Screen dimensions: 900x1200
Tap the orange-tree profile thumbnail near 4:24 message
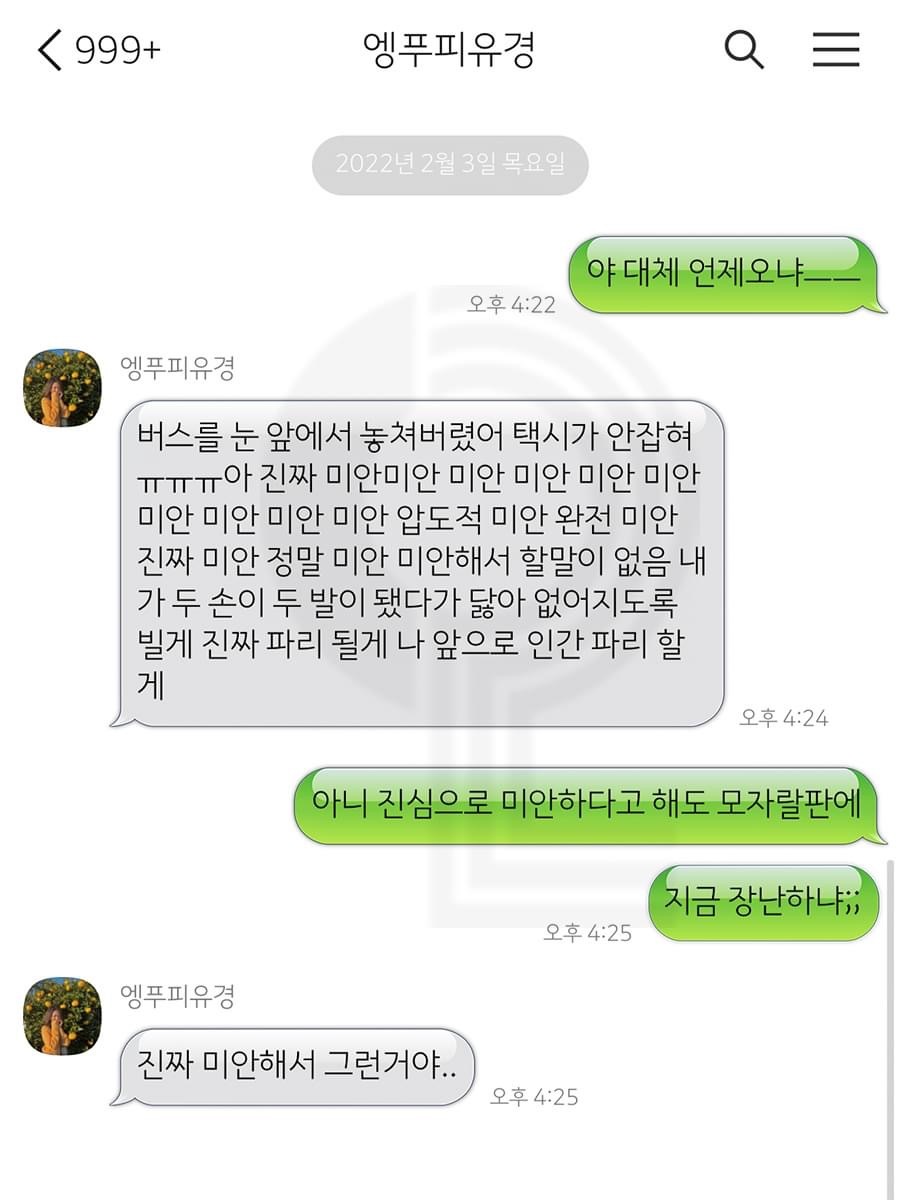(x=62, y=386)
